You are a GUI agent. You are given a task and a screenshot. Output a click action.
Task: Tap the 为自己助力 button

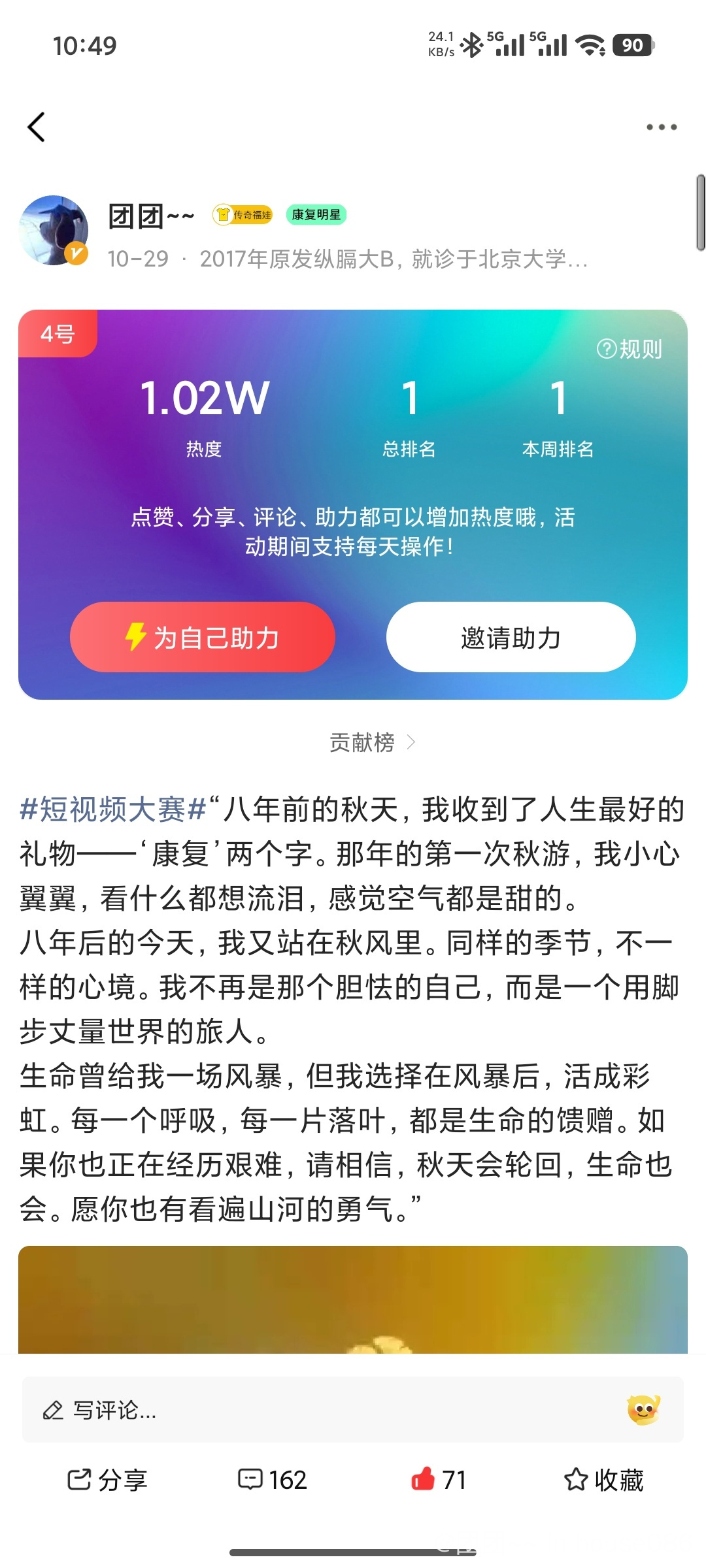coord(203,637)
